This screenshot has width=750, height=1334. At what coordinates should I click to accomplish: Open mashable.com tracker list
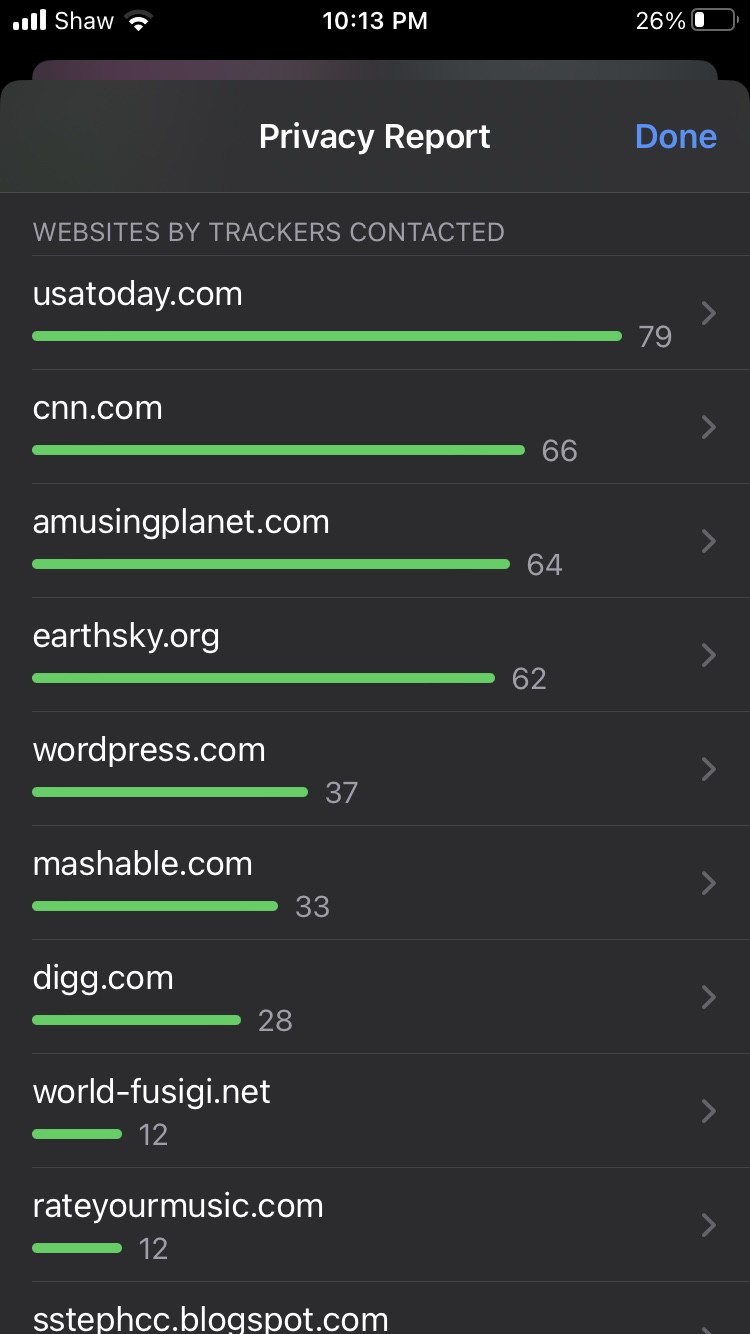pos(375,883)
